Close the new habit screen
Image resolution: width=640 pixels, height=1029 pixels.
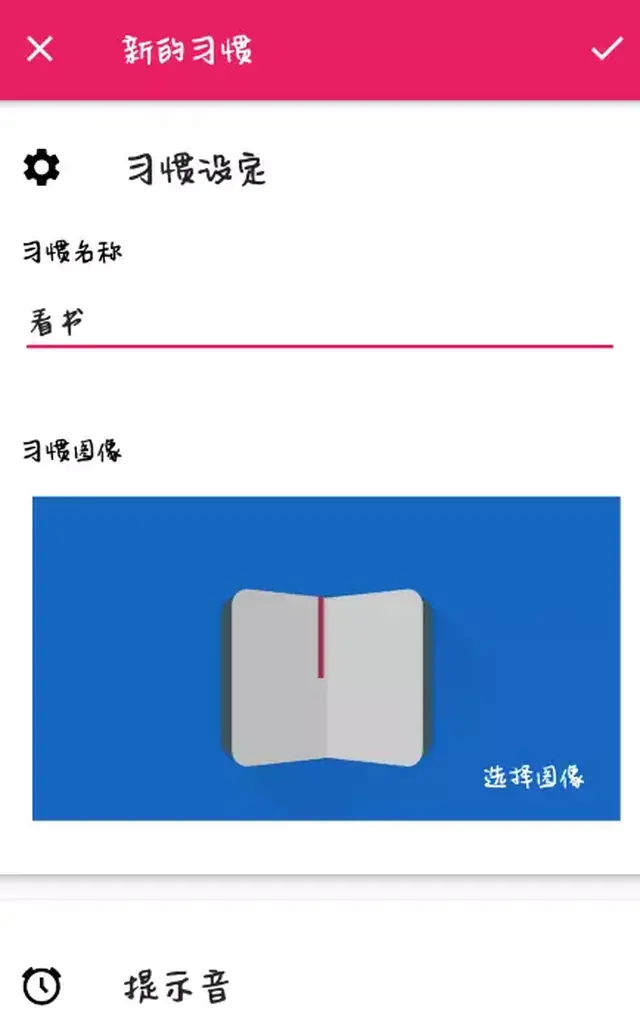(x=39, y=49)
